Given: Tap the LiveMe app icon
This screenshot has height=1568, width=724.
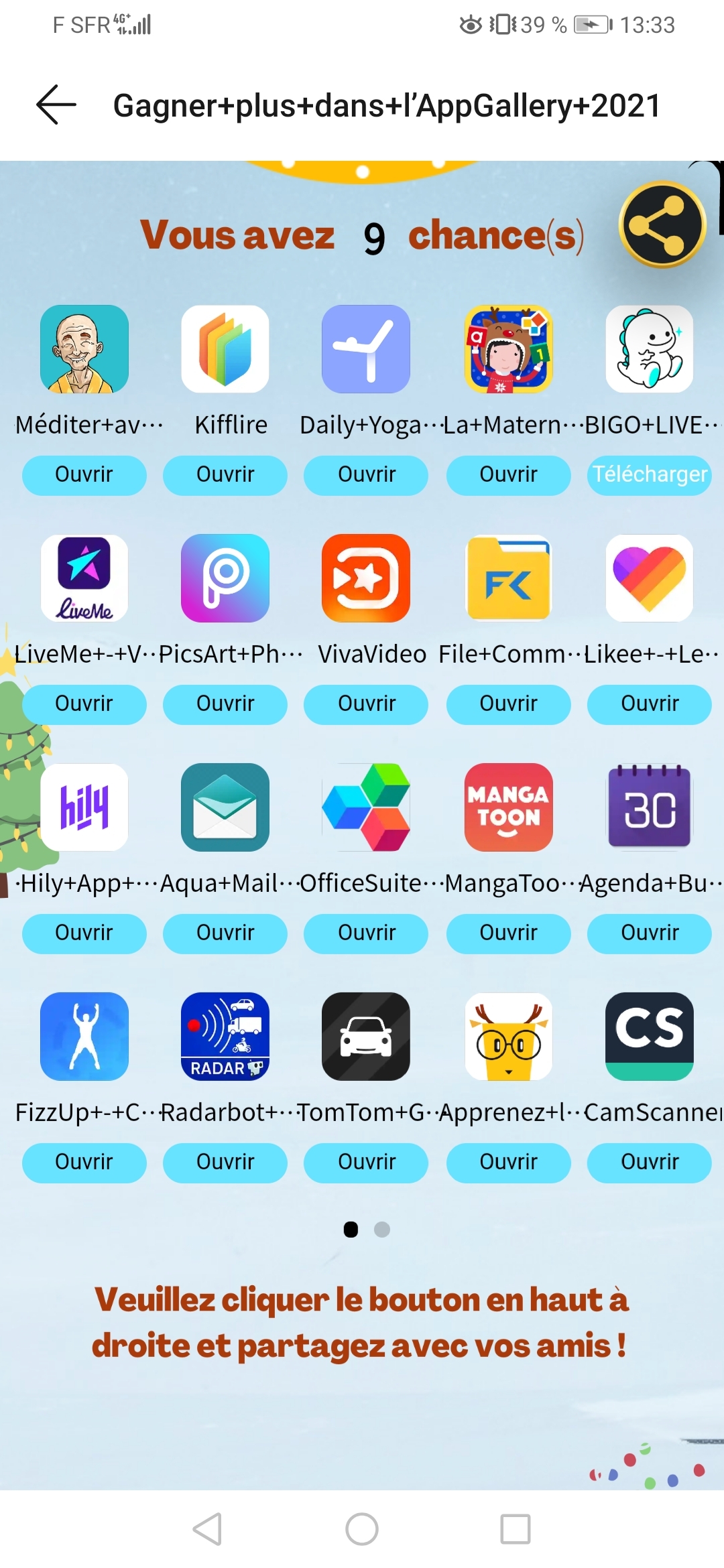Looking at the screenshot, I should (84, 578).
